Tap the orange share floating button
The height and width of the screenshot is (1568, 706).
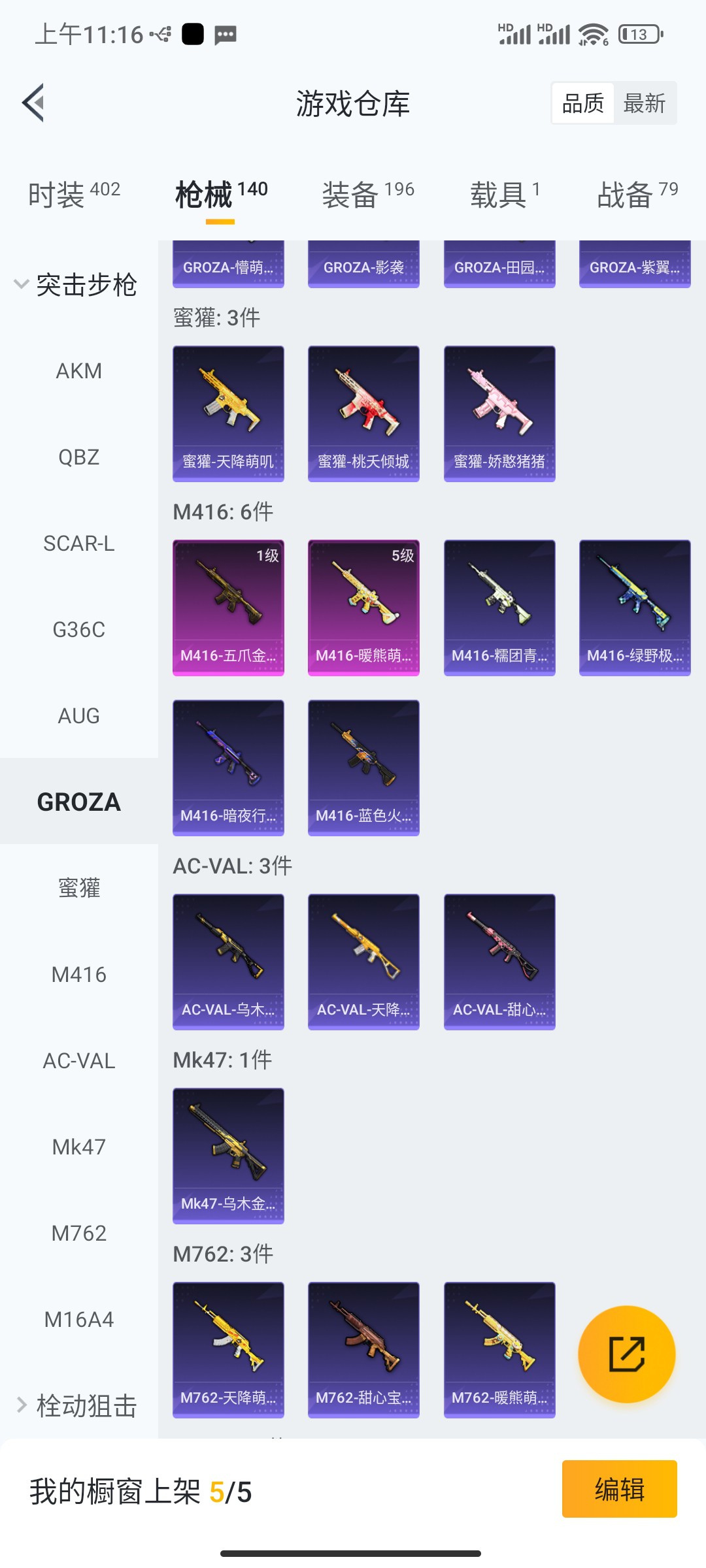point(626,1354)
